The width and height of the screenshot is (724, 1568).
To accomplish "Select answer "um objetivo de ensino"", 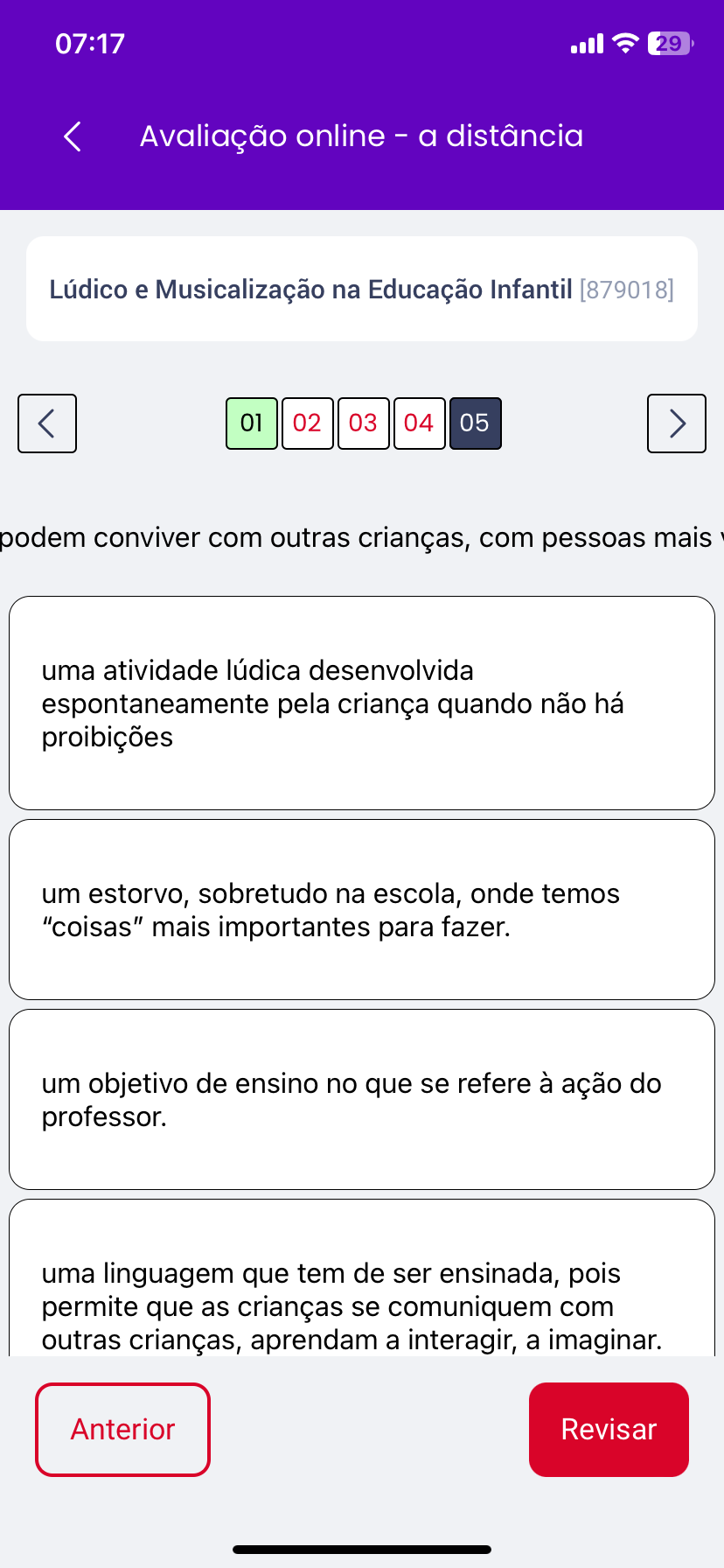I will point(362,1100).
